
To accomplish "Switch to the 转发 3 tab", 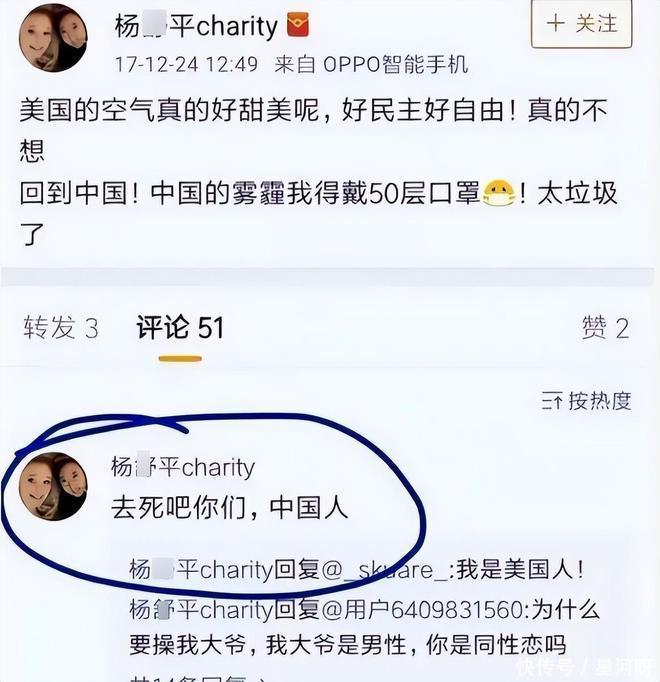I will [x=61, y=328].
